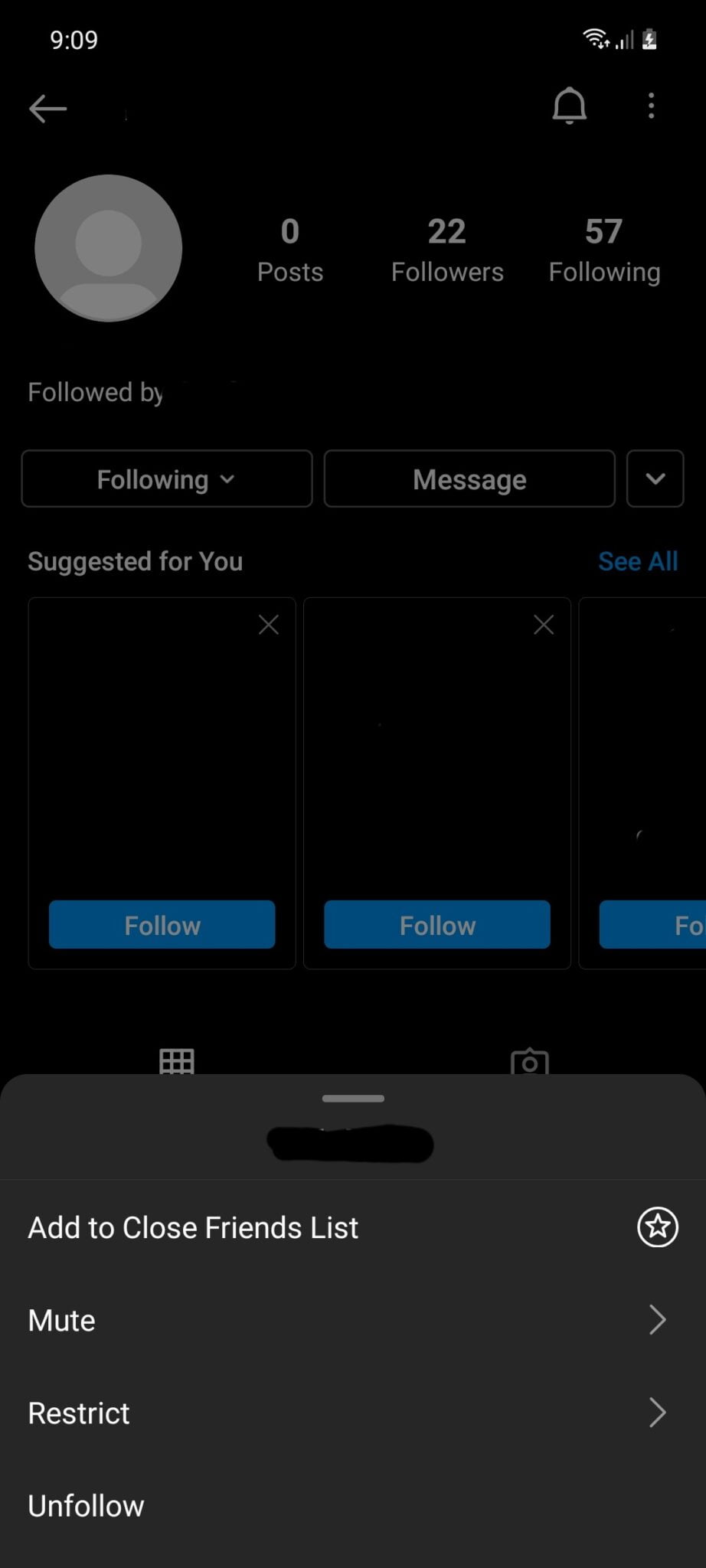Open the Restrict option
The image size is (706, 1568).
(353, 1413)
